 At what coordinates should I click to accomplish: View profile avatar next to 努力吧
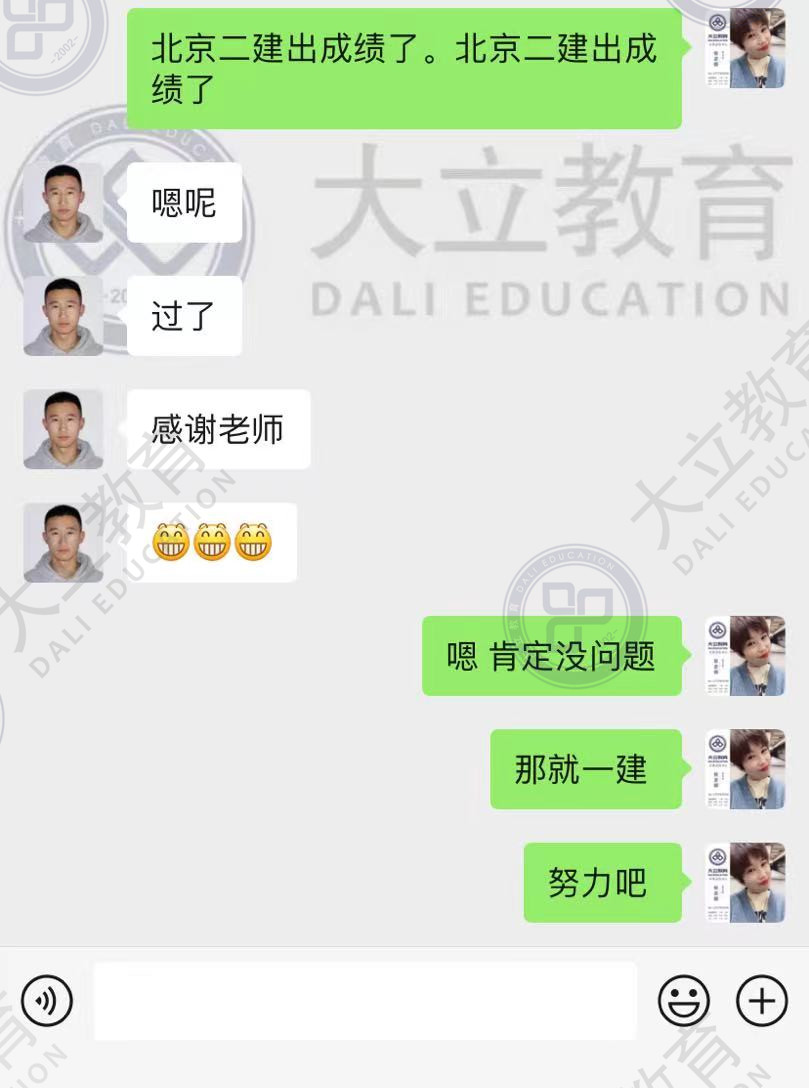(745, 882)
